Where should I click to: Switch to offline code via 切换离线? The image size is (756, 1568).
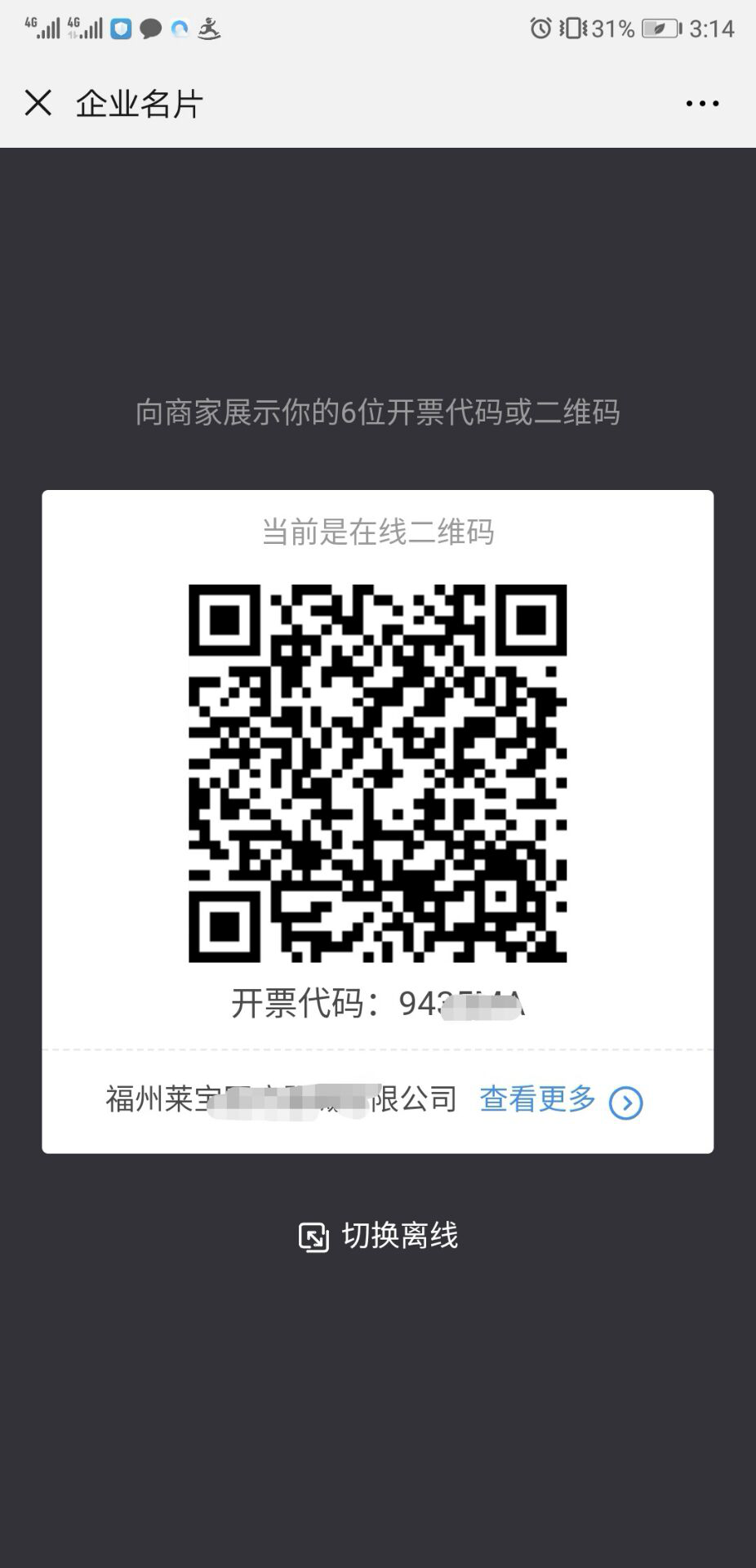click(378, 1236)
